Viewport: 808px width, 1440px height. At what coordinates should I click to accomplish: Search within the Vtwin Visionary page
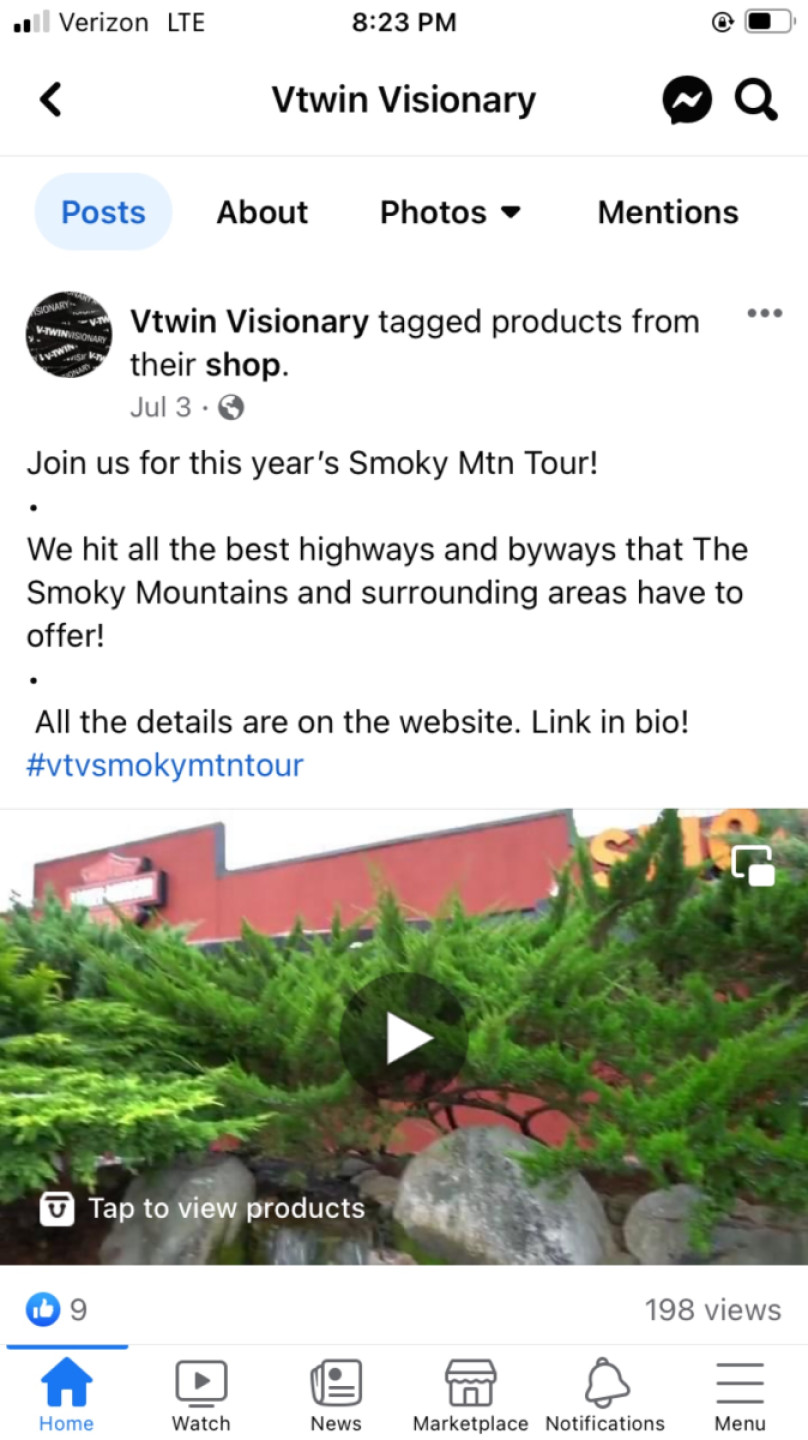[756, 100]
